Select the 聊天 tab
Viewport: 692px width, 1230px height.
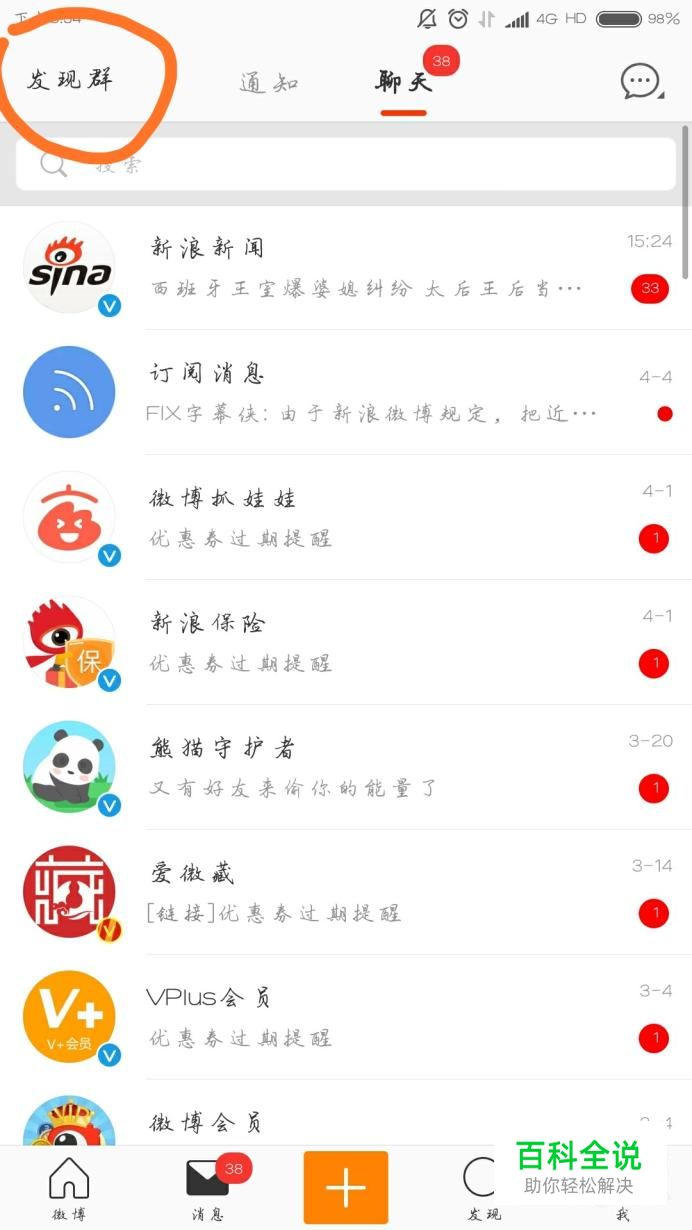[404, 82]
